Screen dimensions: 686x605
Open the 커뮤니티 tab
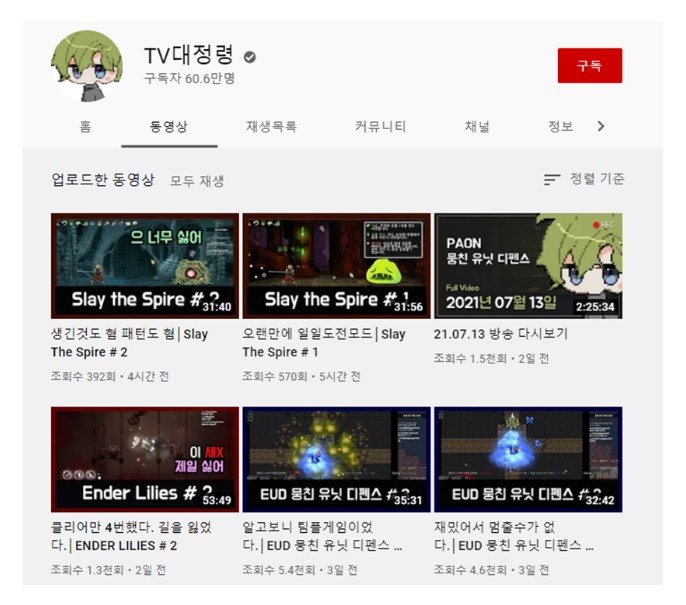380,127
